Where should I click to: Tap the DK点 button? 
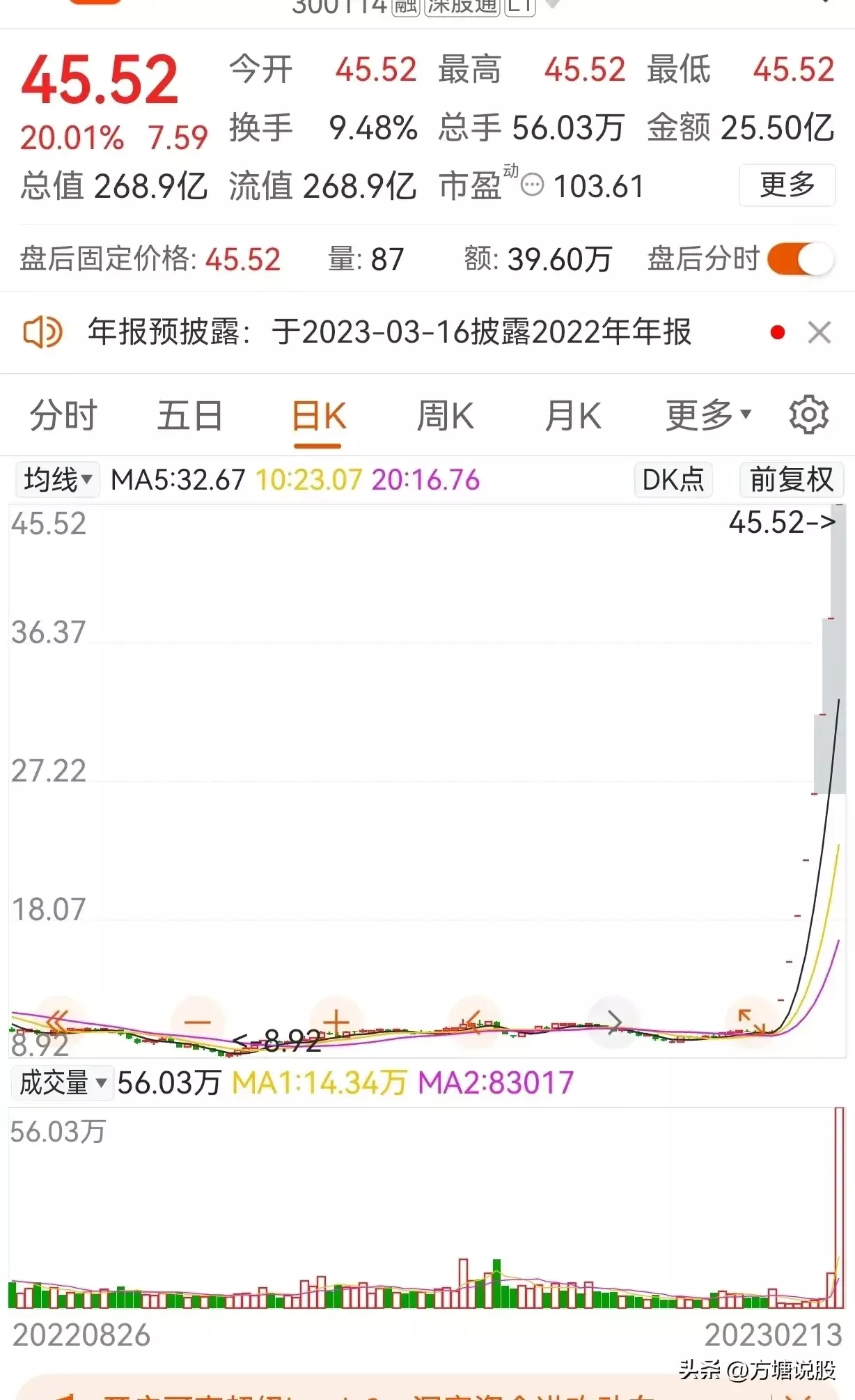click(x=673, y=480)
